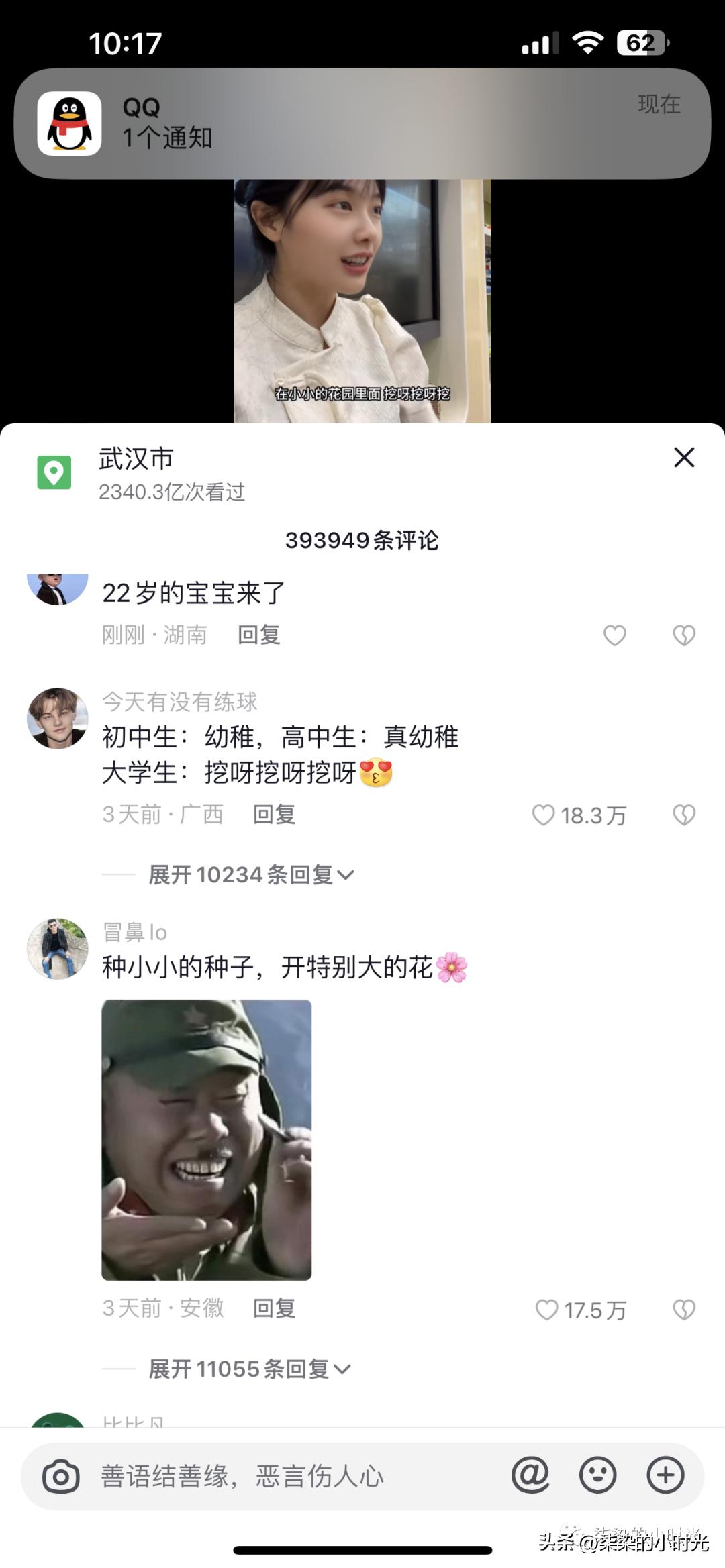Open the camera icon in comment bar
725x1568 pixels.
point(60,1476)
